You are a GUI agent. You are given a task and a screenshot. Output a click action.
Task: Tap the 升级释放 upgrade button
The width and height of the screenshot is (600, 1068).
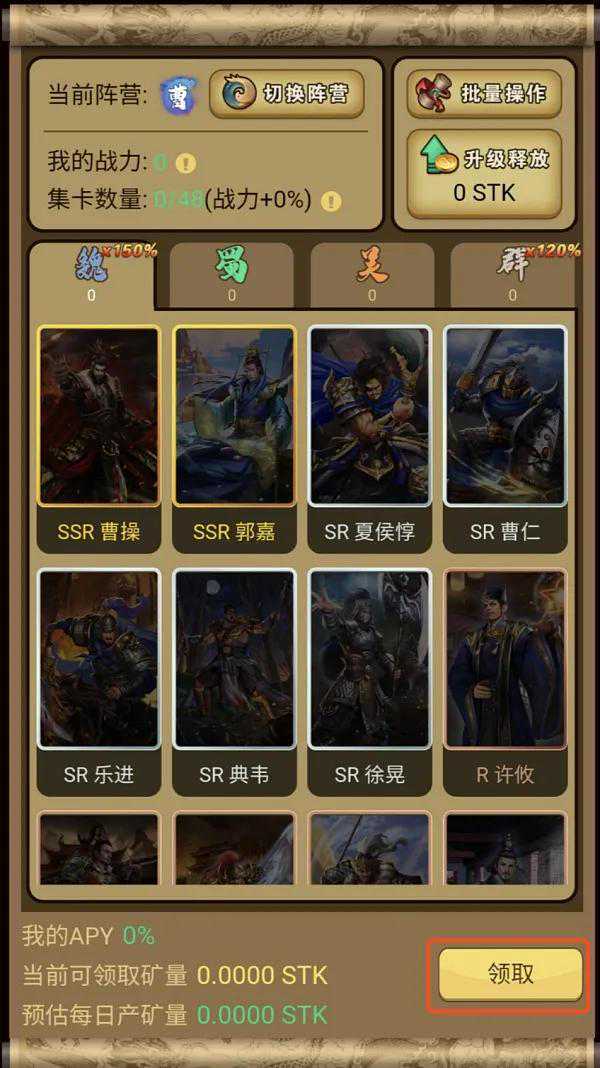pos(484,173)
